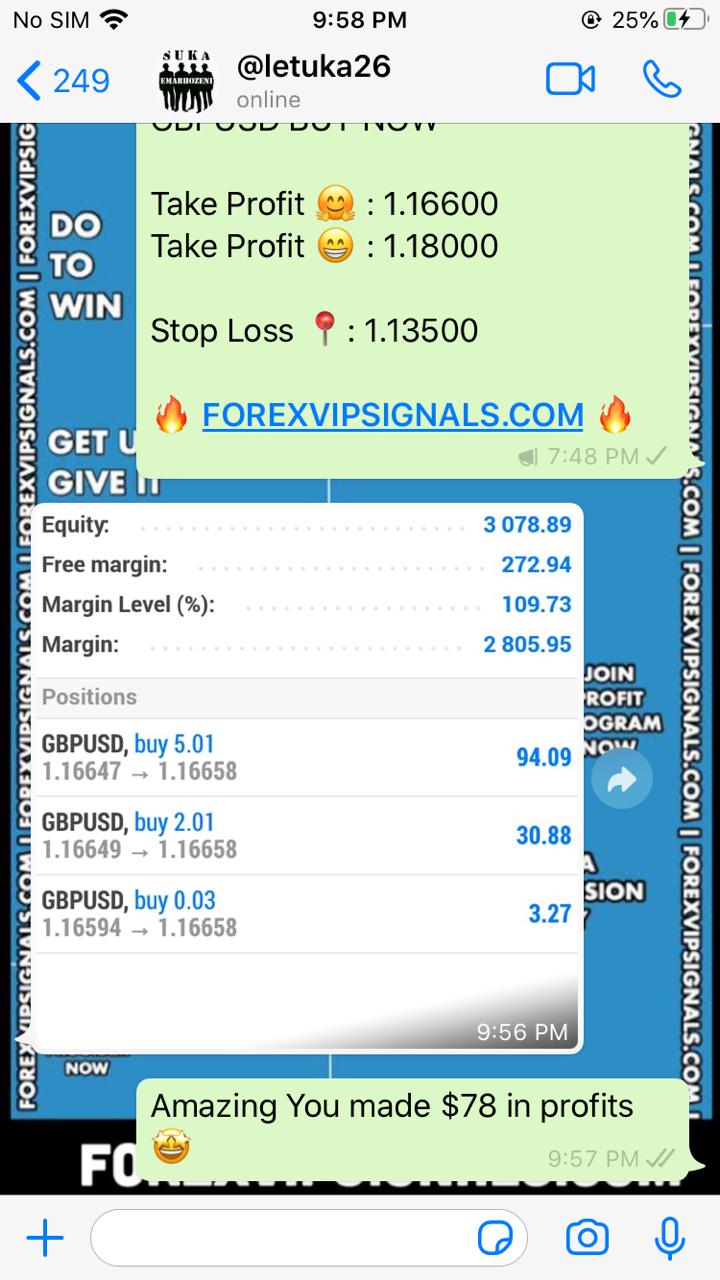The height and width of the screenshot is (1280, 720).
Task: Open the attachment plus menu
Action: tap(44, 1238)
